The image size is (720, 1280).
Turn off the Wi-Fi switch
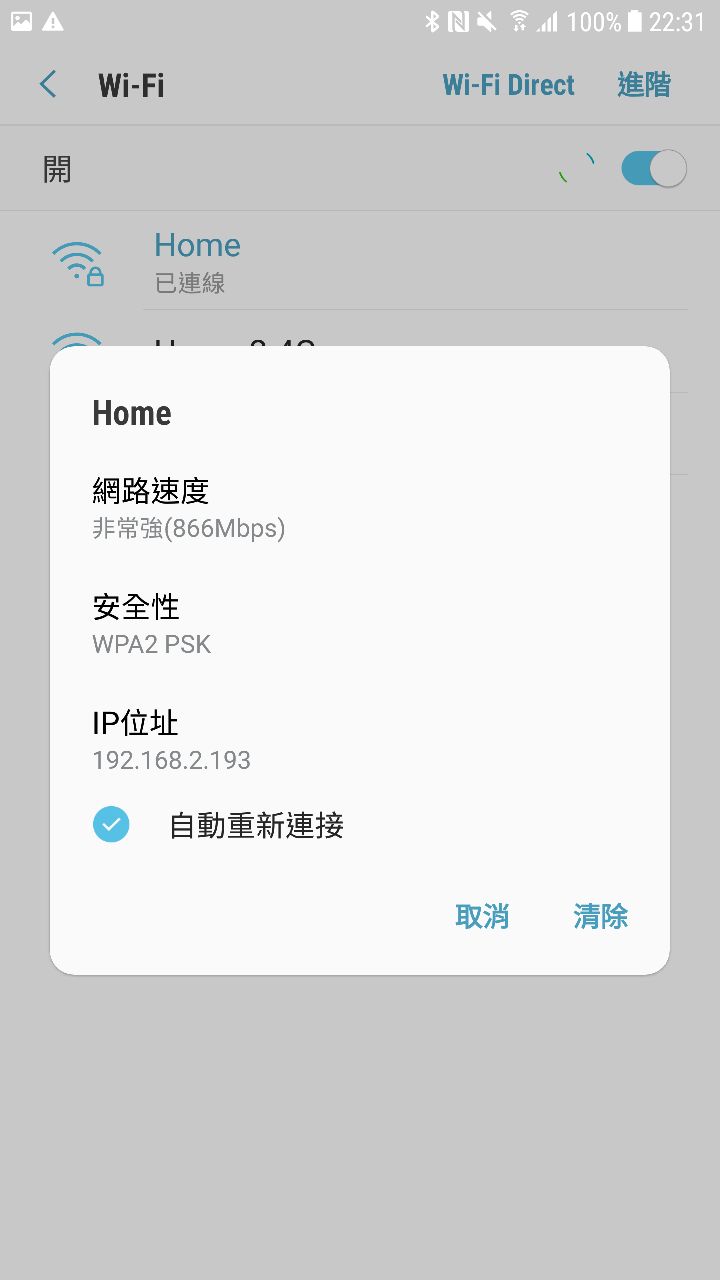(653, 169)
